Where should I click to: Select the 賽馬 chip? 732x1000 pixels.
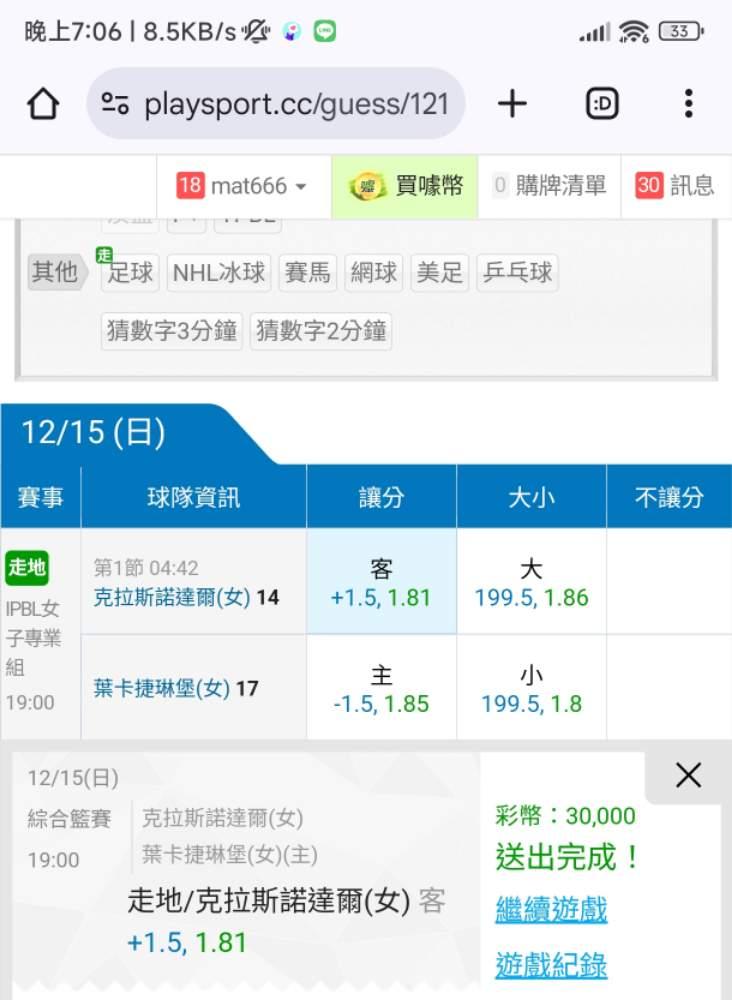[x=307, y=273]
